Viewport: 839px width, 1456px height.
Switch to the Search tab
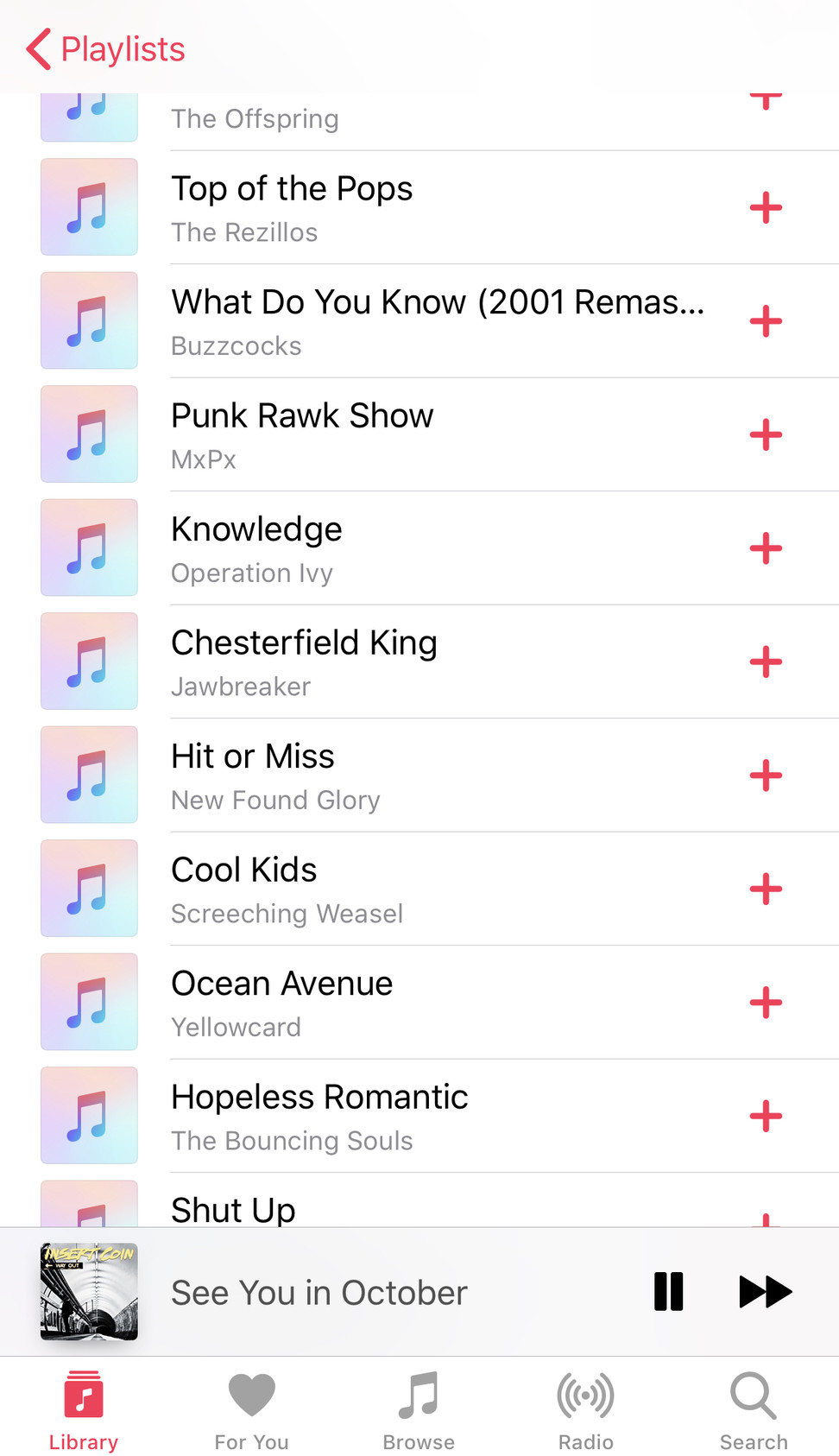[754, 1409]
